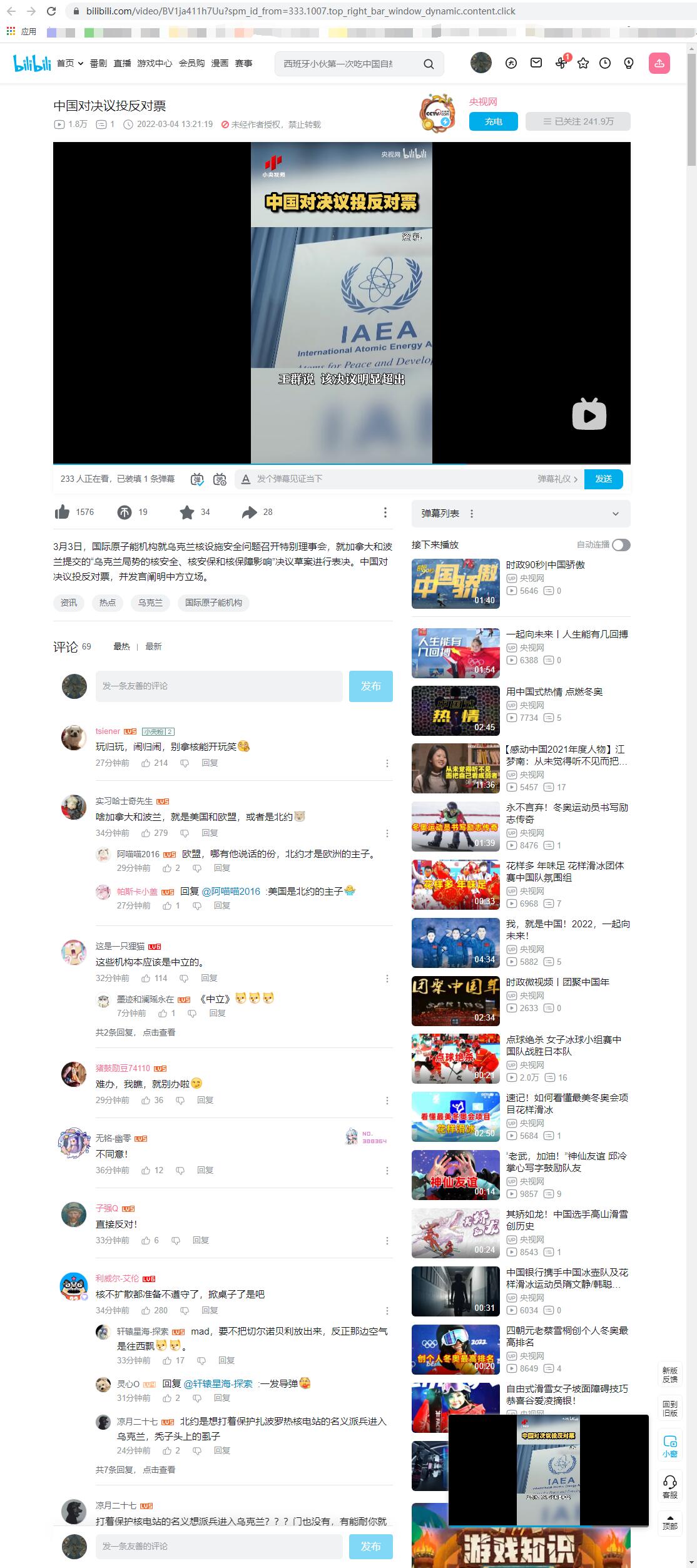Add the video to favorites

186,512
